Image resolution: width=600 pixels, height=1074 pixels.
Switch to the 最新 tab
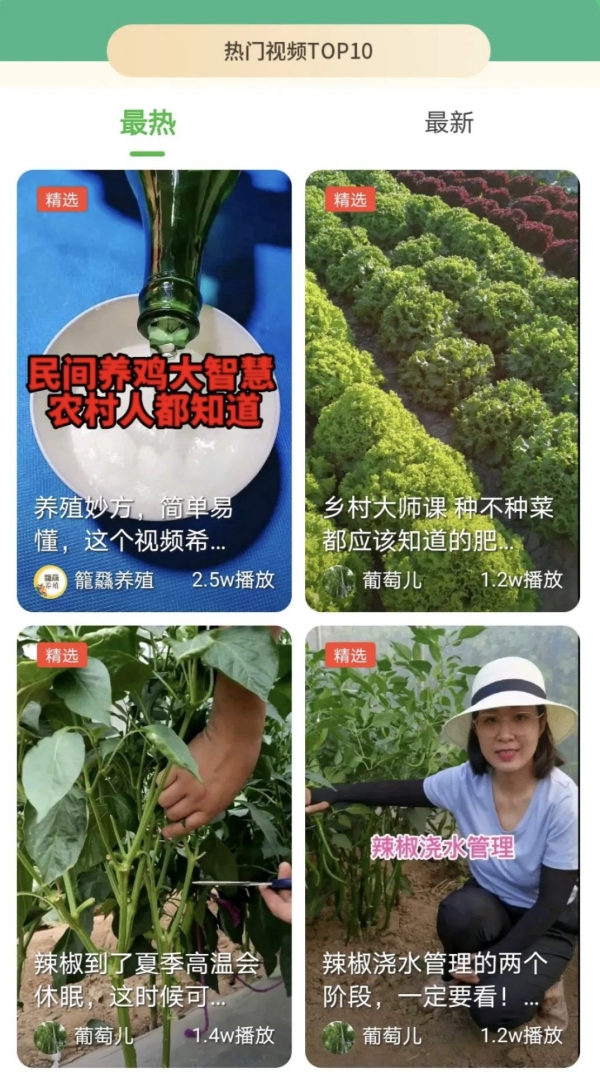(x=449, y=123)
